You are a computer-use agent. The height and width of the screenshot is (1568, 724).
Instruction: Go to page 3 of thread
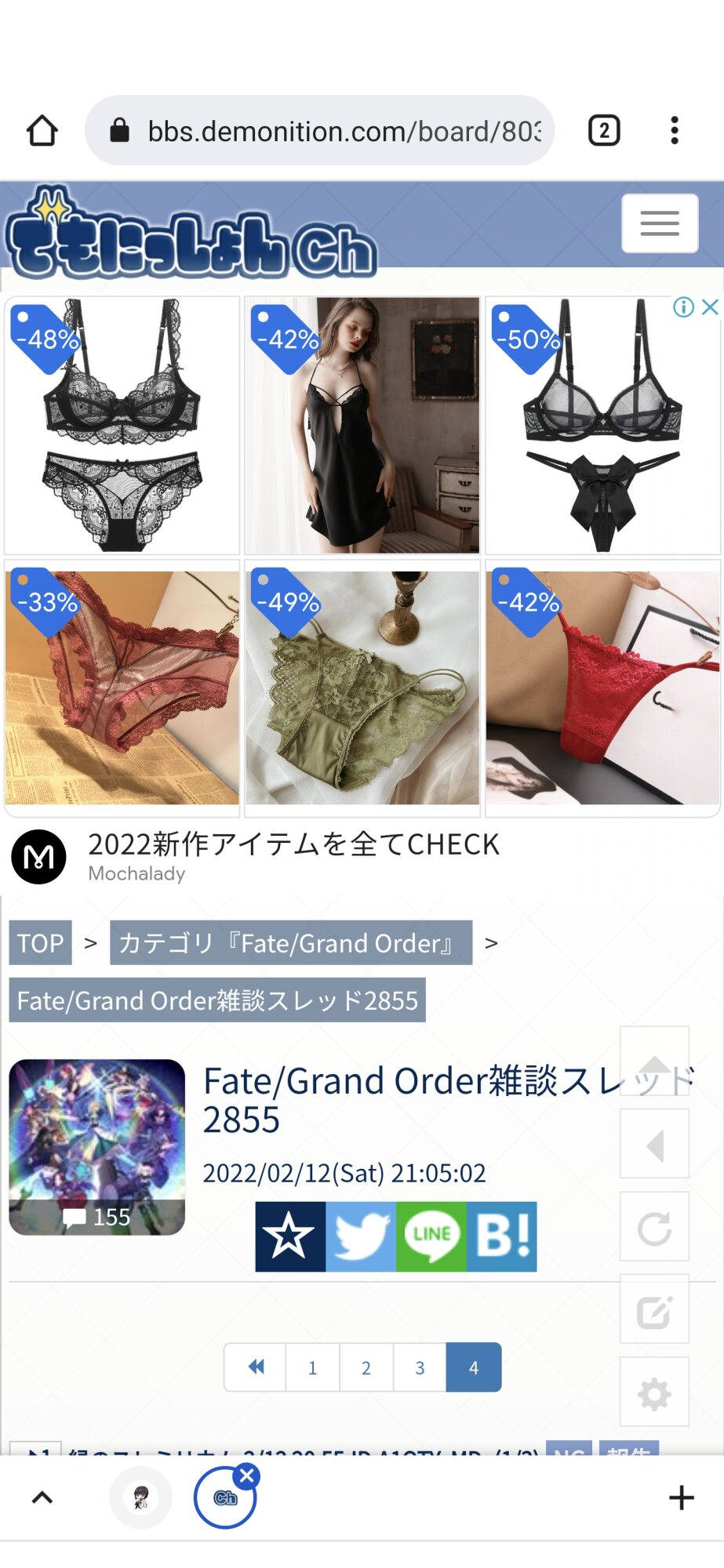(x=420, y=1367)
